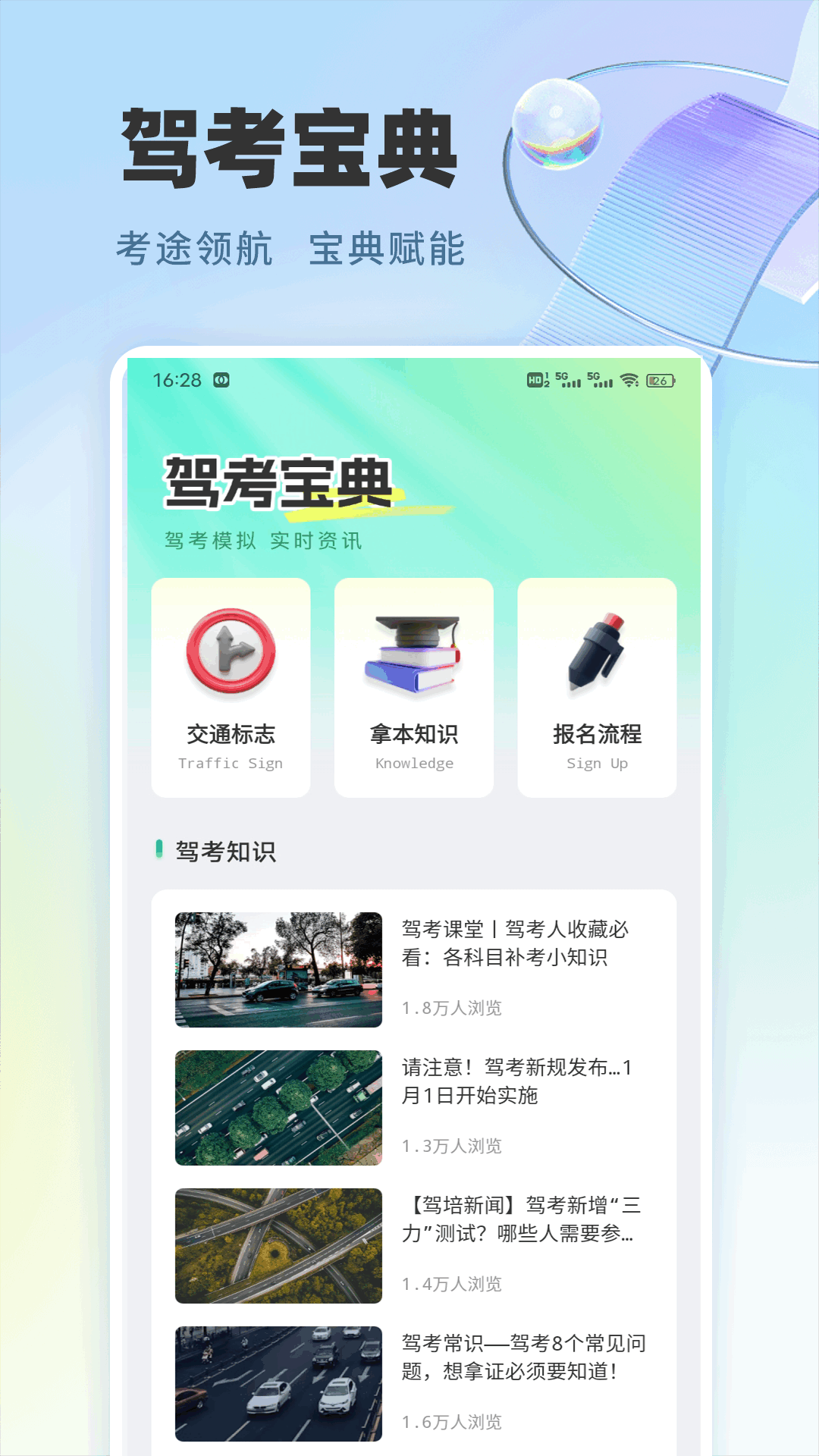
Task: Open the 驾考新规发布 news article
Action: (x=519, y=1086)
